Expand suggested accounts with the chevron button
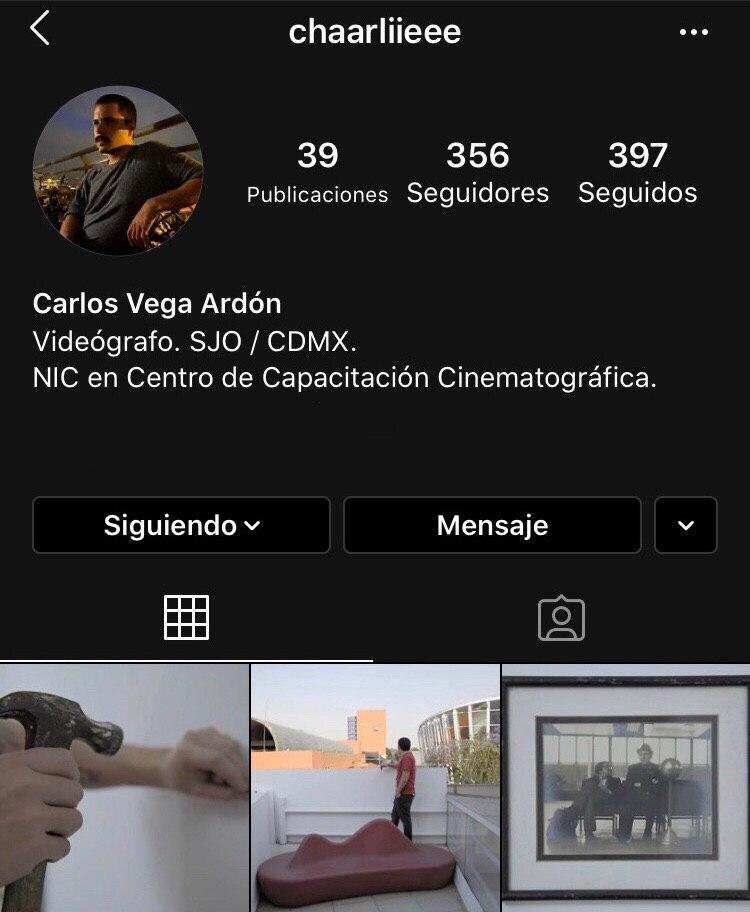The image size is (750, 912). [x=686, y=525]
